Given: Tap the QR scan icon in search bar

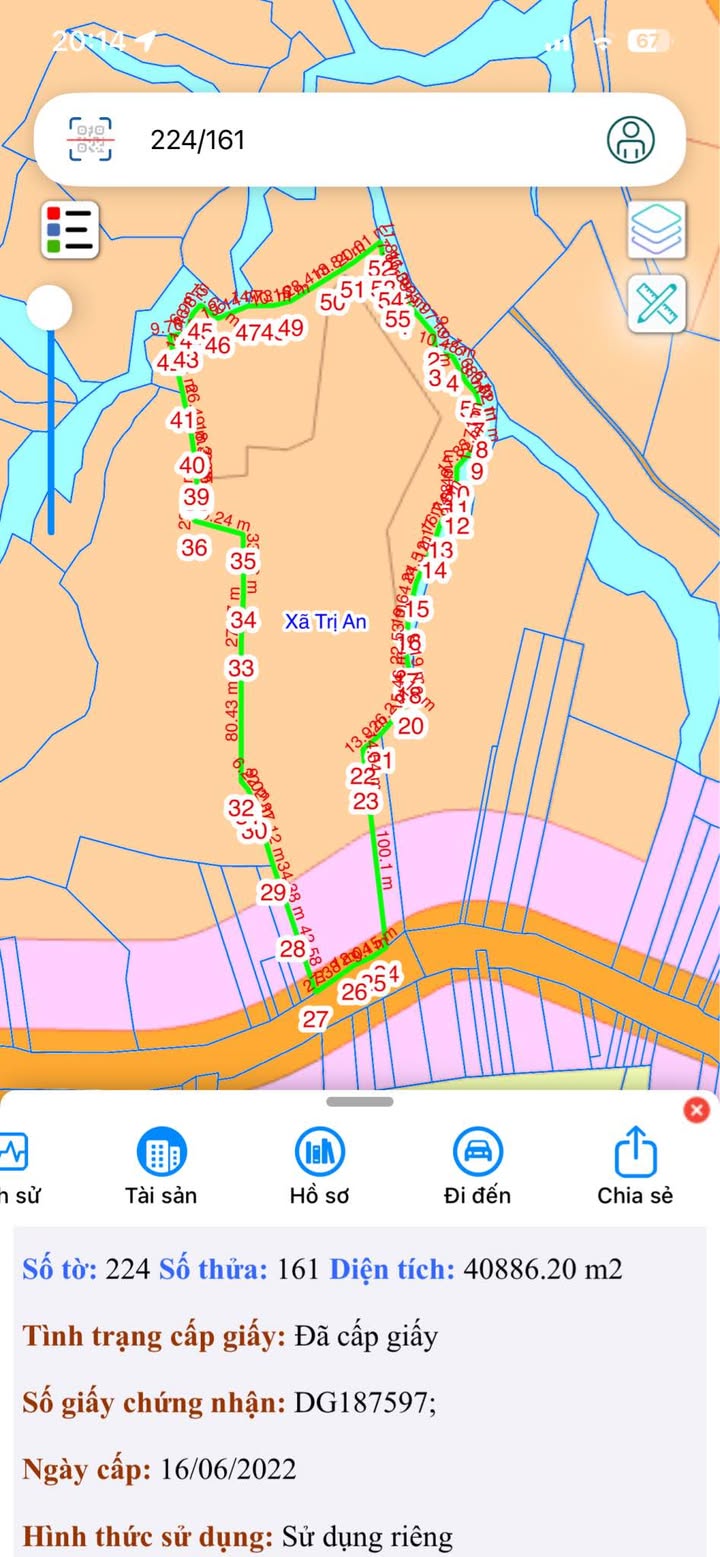Looking at the screenshot, I should 90,139.
